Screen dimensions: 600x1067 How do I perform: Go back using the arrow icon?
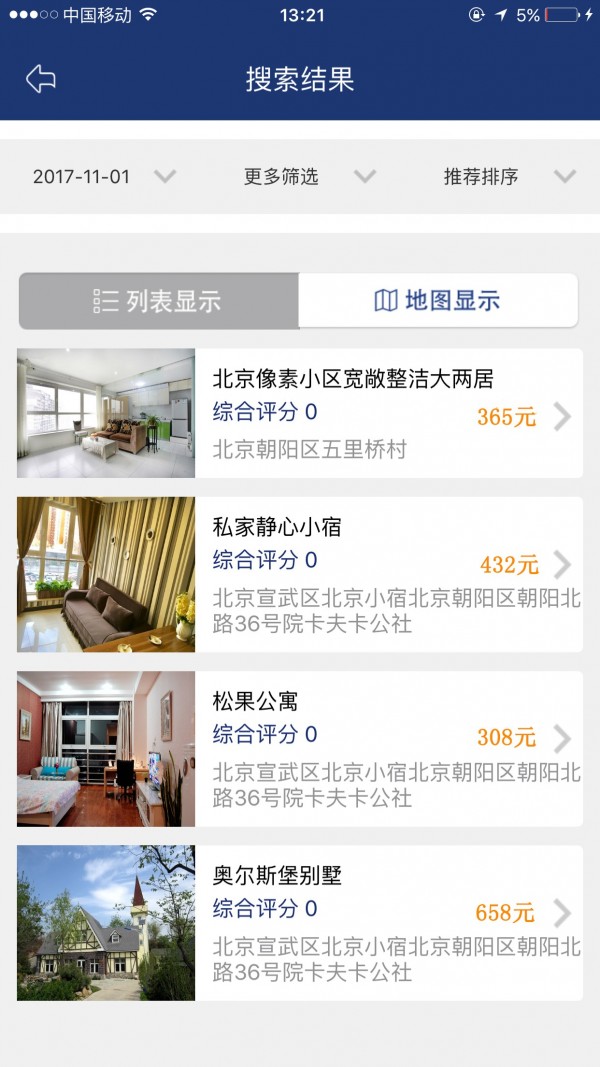point(41,79)
